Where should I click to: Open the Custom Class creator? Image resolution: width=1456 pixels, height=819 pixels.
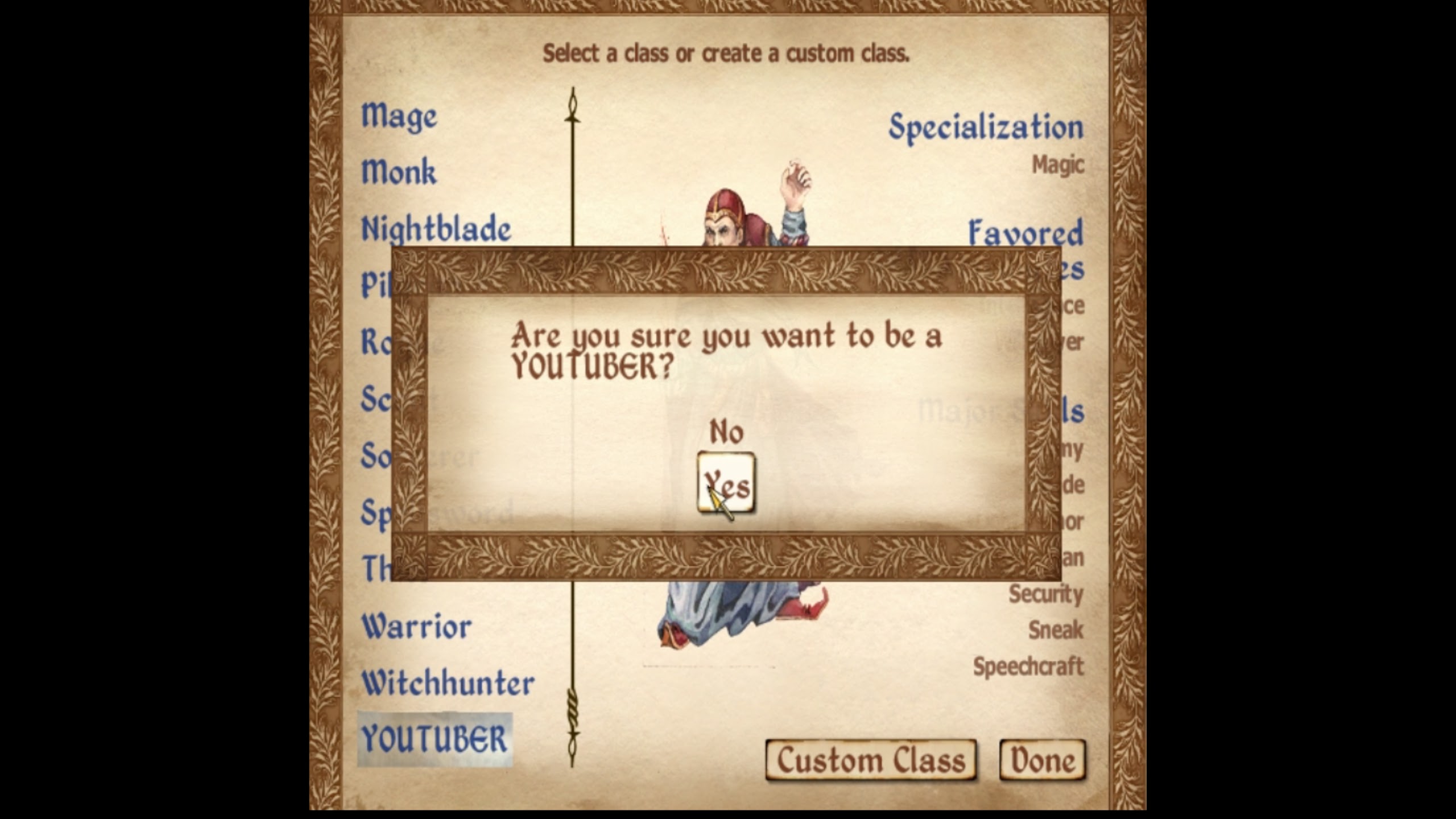(871, 760)
